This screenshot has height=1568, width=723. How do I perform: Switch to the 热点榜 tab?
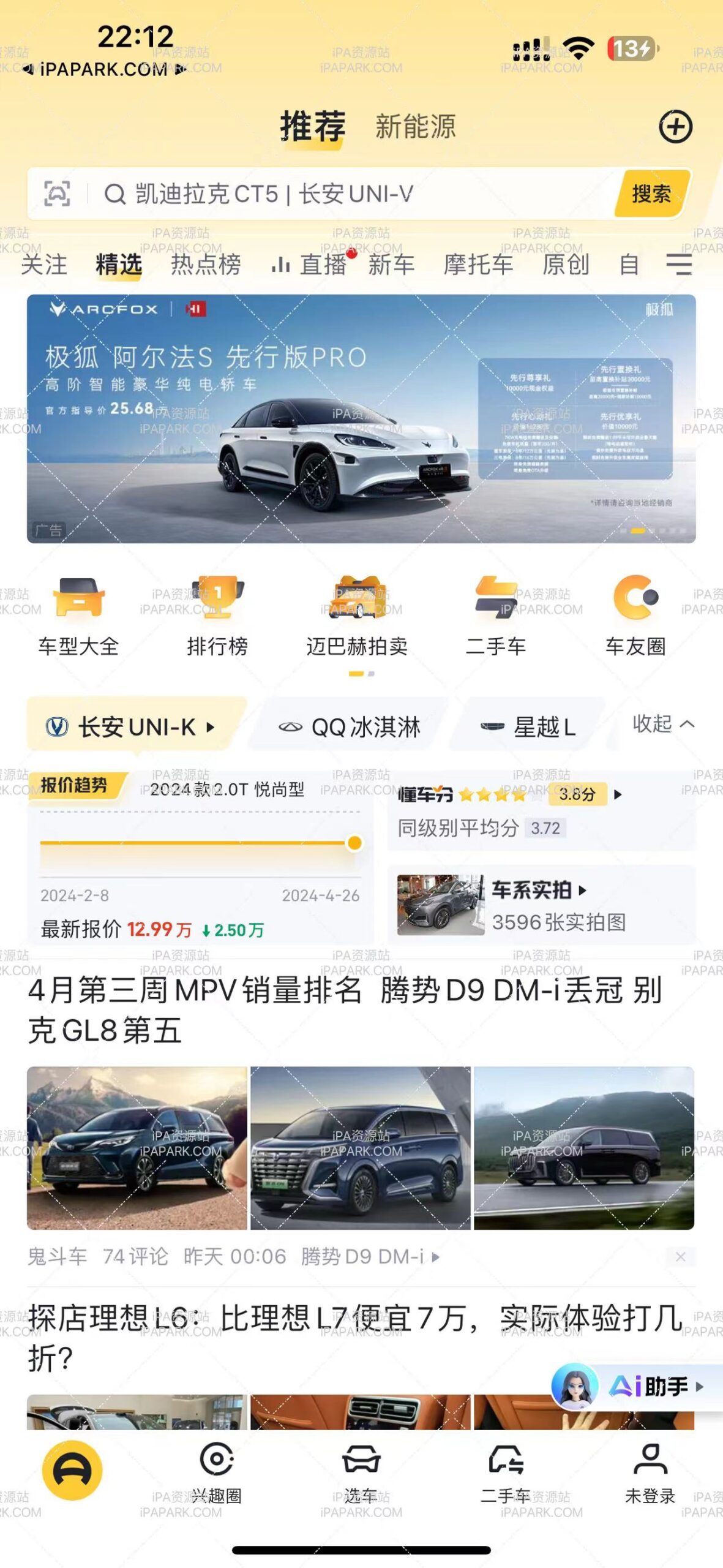pos(205,265)
